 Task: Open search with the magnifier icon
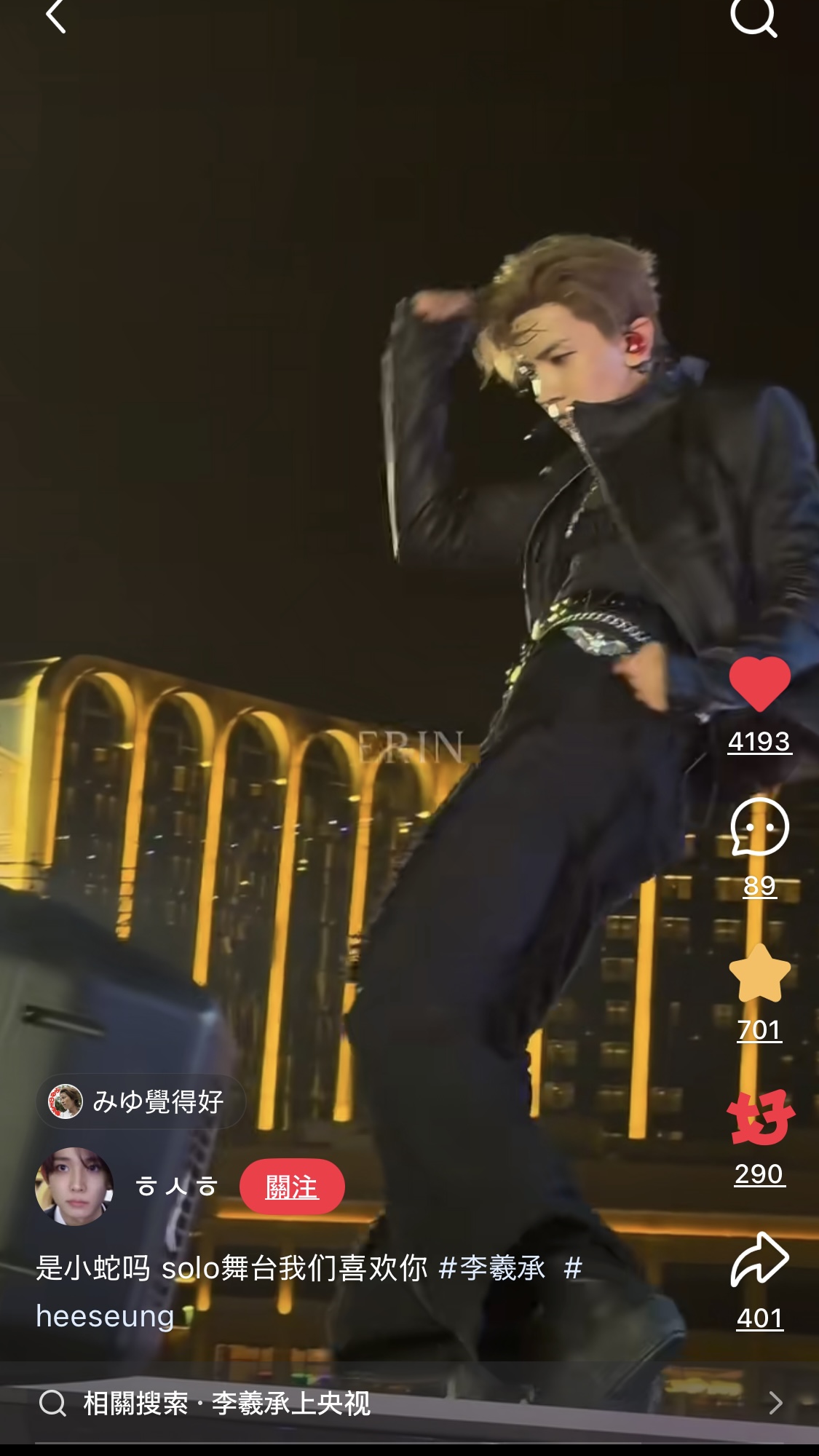point(754,16)
